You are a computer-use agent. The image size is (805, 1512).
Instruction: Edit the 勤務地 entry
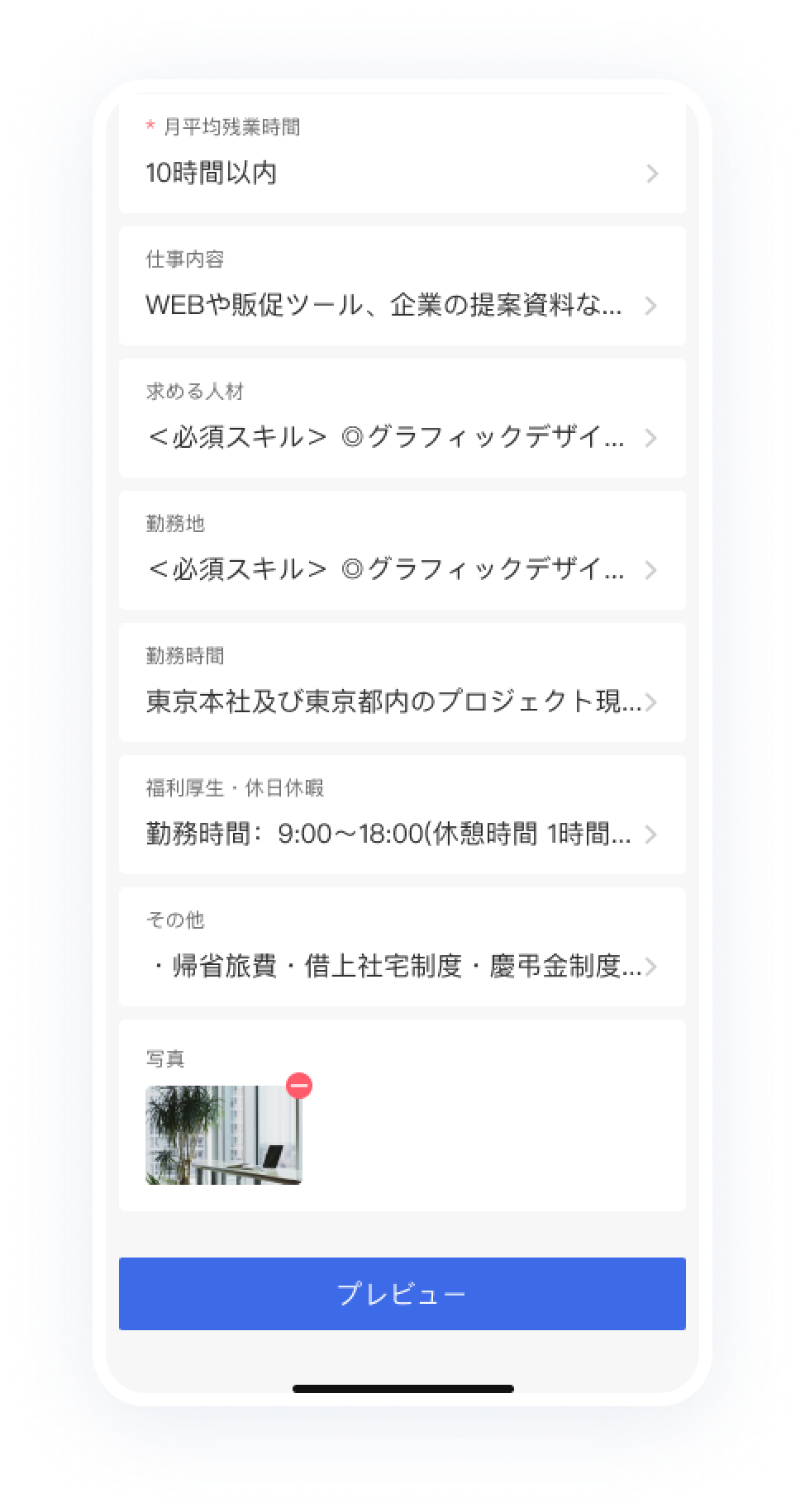click(x=402, y=550)
